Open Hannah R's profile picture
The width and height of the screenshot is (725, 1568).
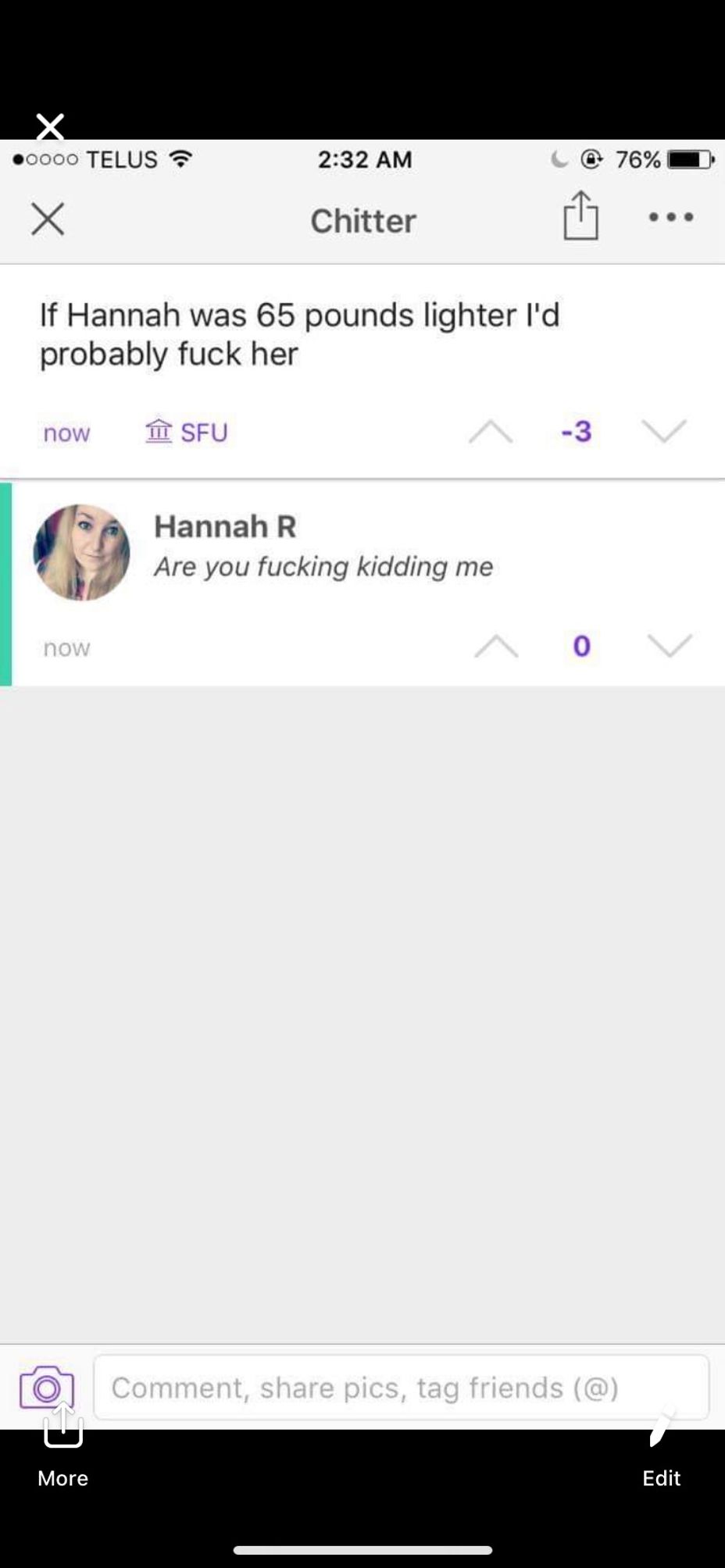pyautogui.click(x=82, y=552)
